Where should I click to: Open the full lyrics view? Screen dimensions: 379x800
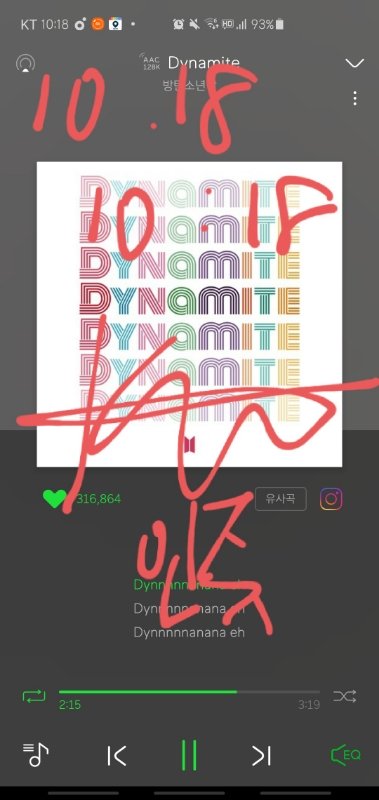tap(189, 609)
